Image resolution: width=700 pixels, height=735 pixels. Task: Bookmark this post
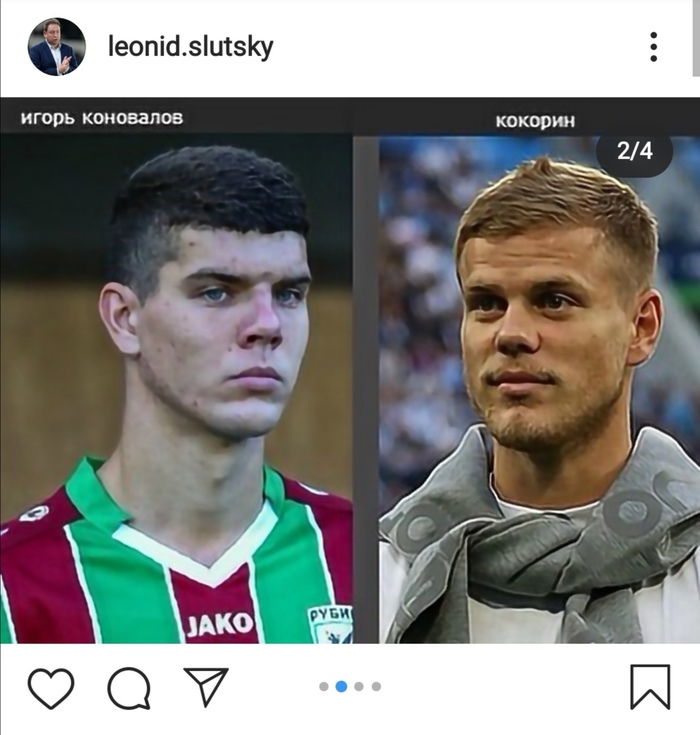click(x=649, y=688)
